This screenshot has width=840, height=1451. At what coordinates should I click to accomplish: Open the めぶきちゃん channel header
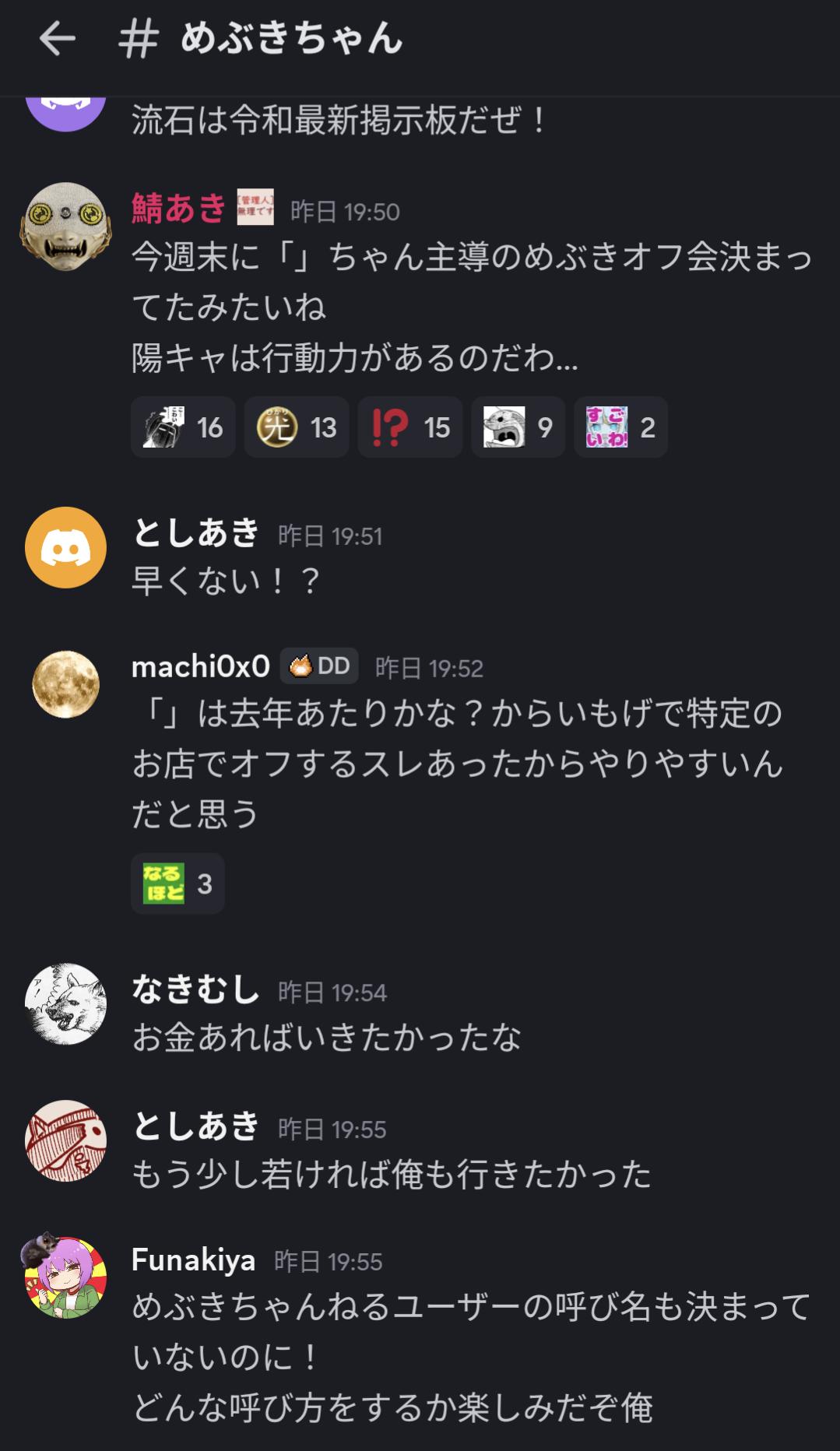tap(290, 38)
